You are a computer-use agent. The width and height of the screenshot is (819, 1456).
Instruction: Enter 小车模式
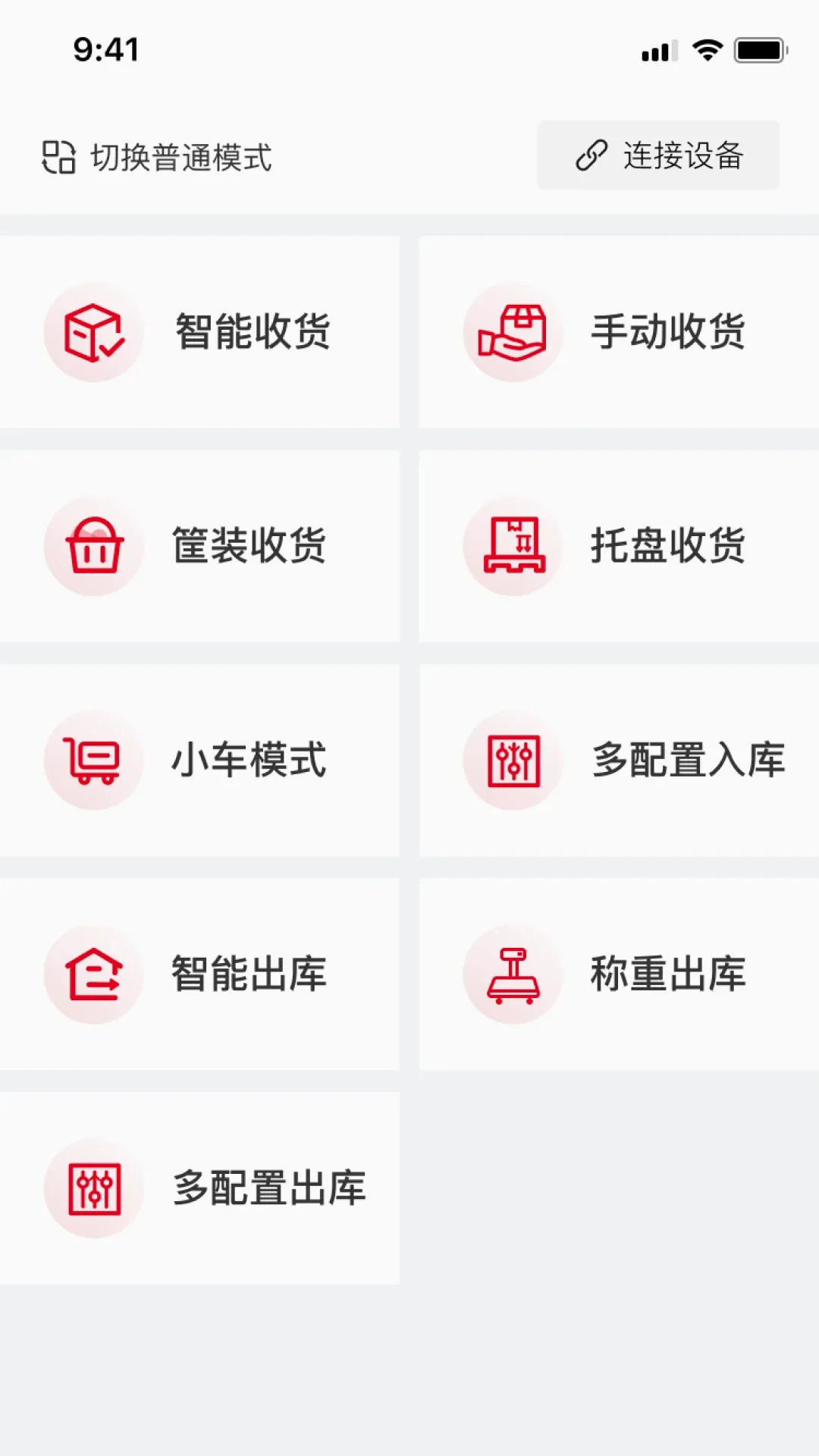(199, 761)
